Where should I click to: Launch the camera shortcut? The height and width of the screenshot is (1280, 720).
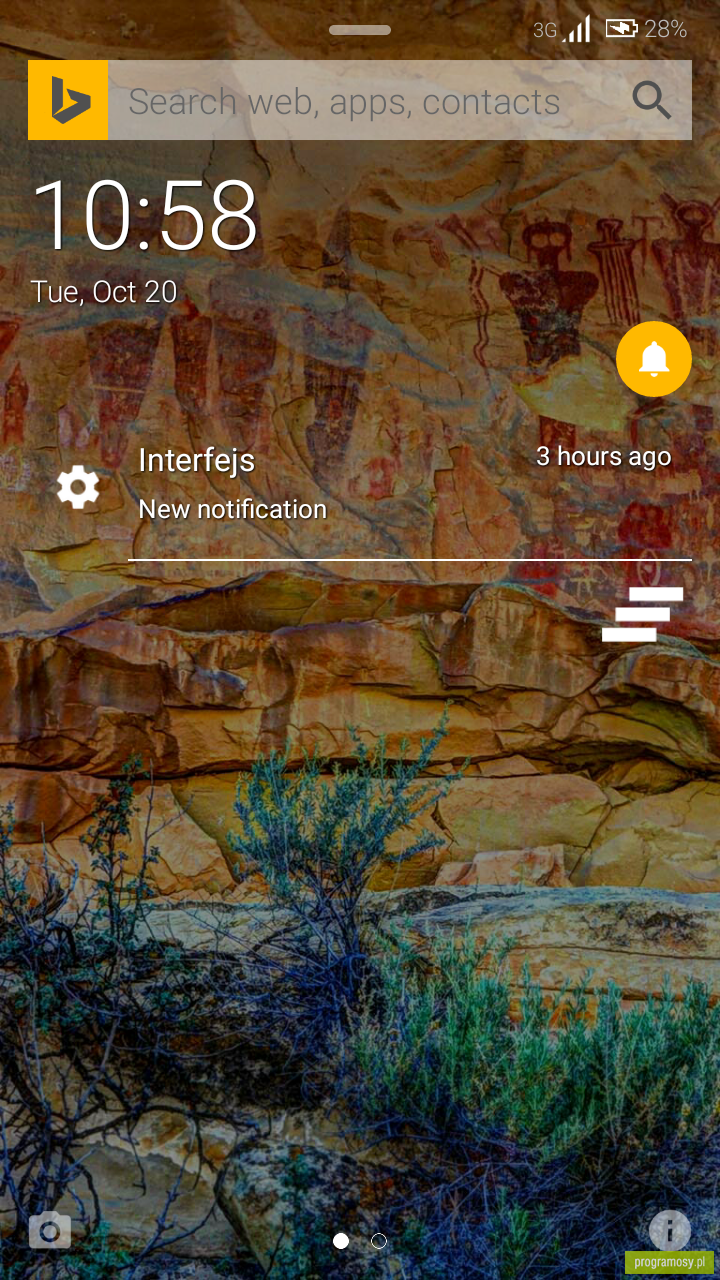[x=50, y=1230]
